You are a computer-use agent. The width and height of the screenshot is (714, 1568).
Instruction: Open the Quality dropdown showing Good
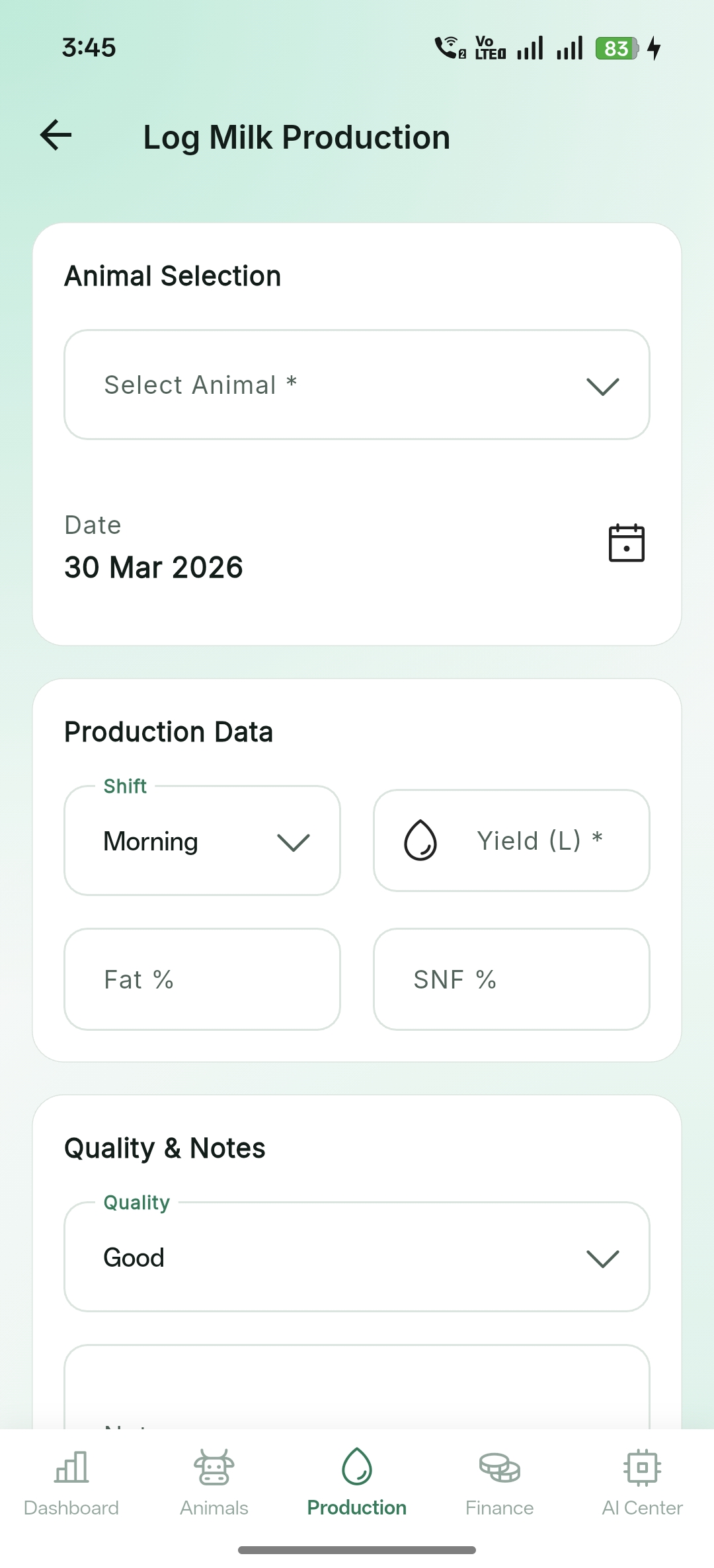357,1256
